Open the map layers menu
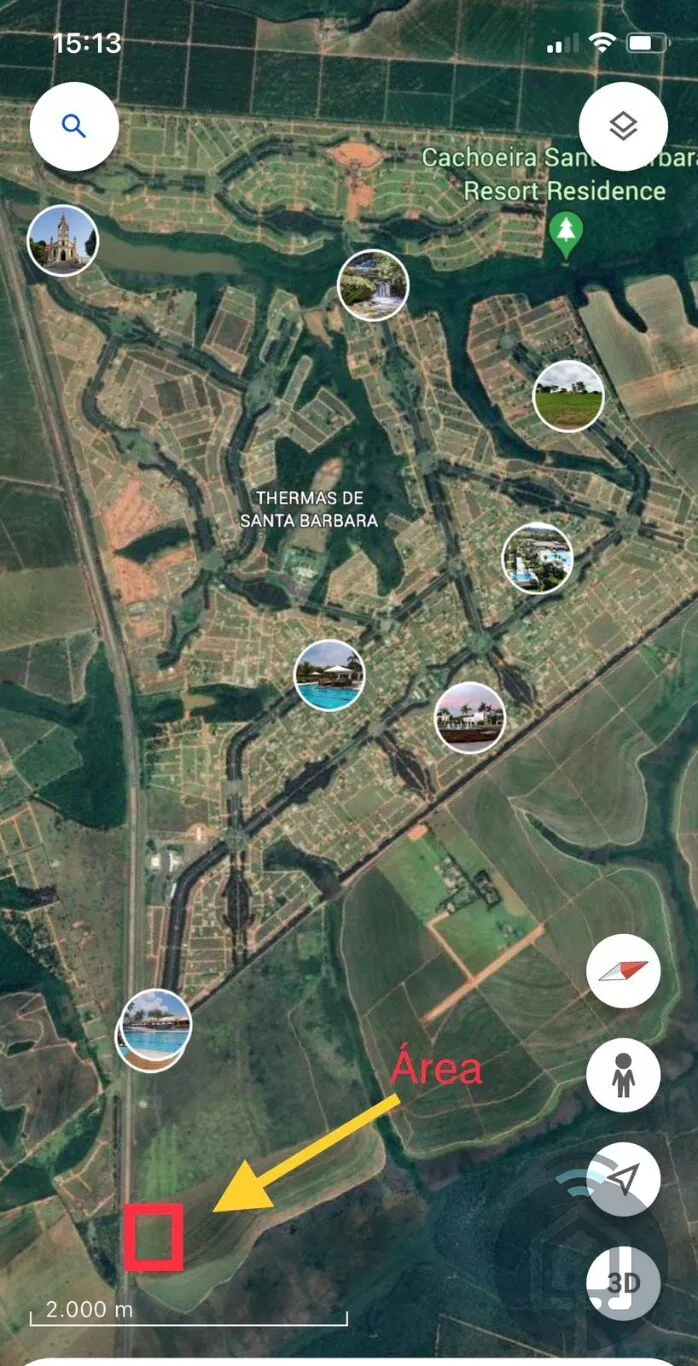The height and width of the screenshot is (1366, 698). (622, 126)
